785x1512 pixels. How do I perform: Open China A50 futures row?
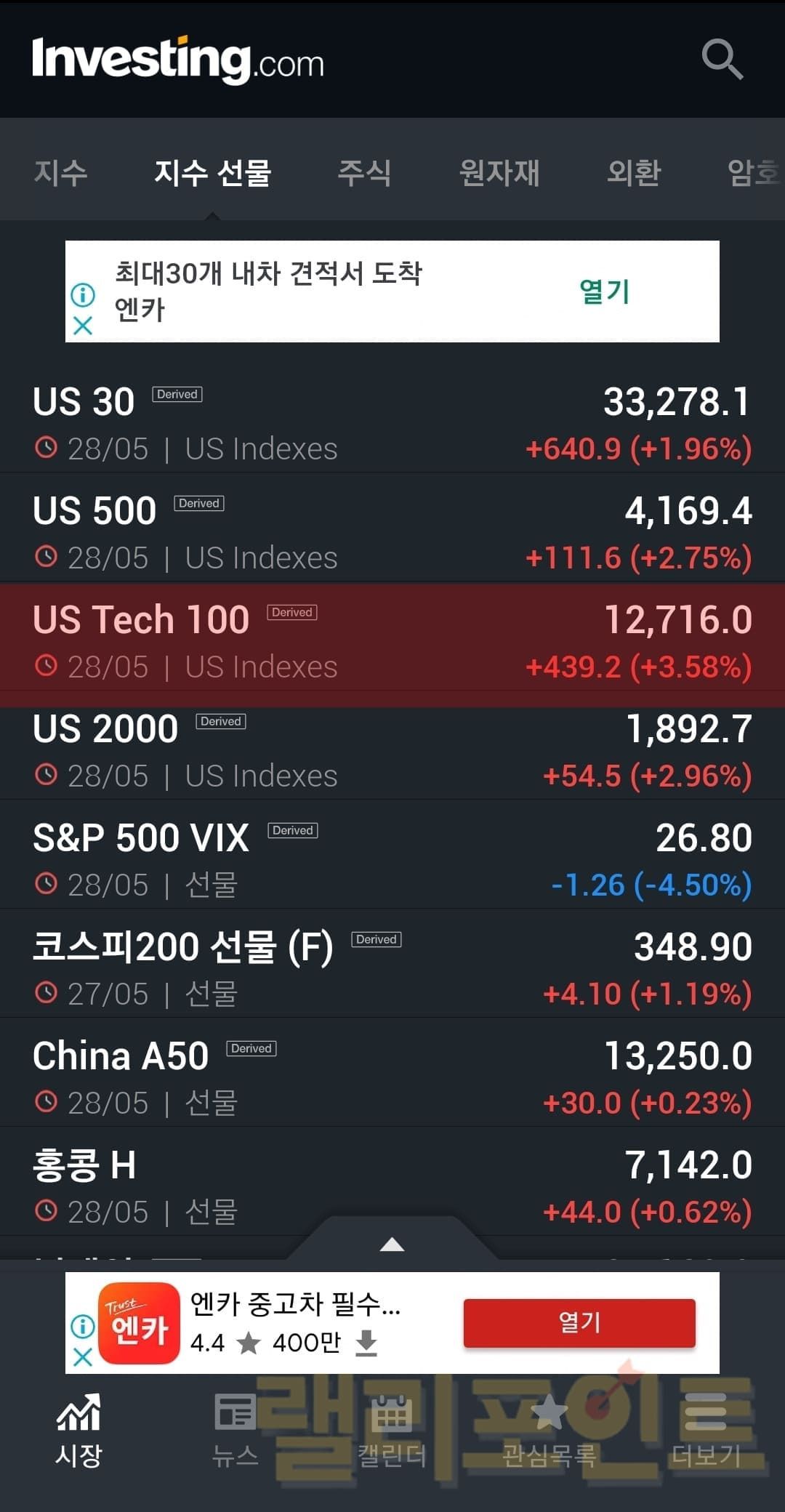click(x=392, y=1077)
